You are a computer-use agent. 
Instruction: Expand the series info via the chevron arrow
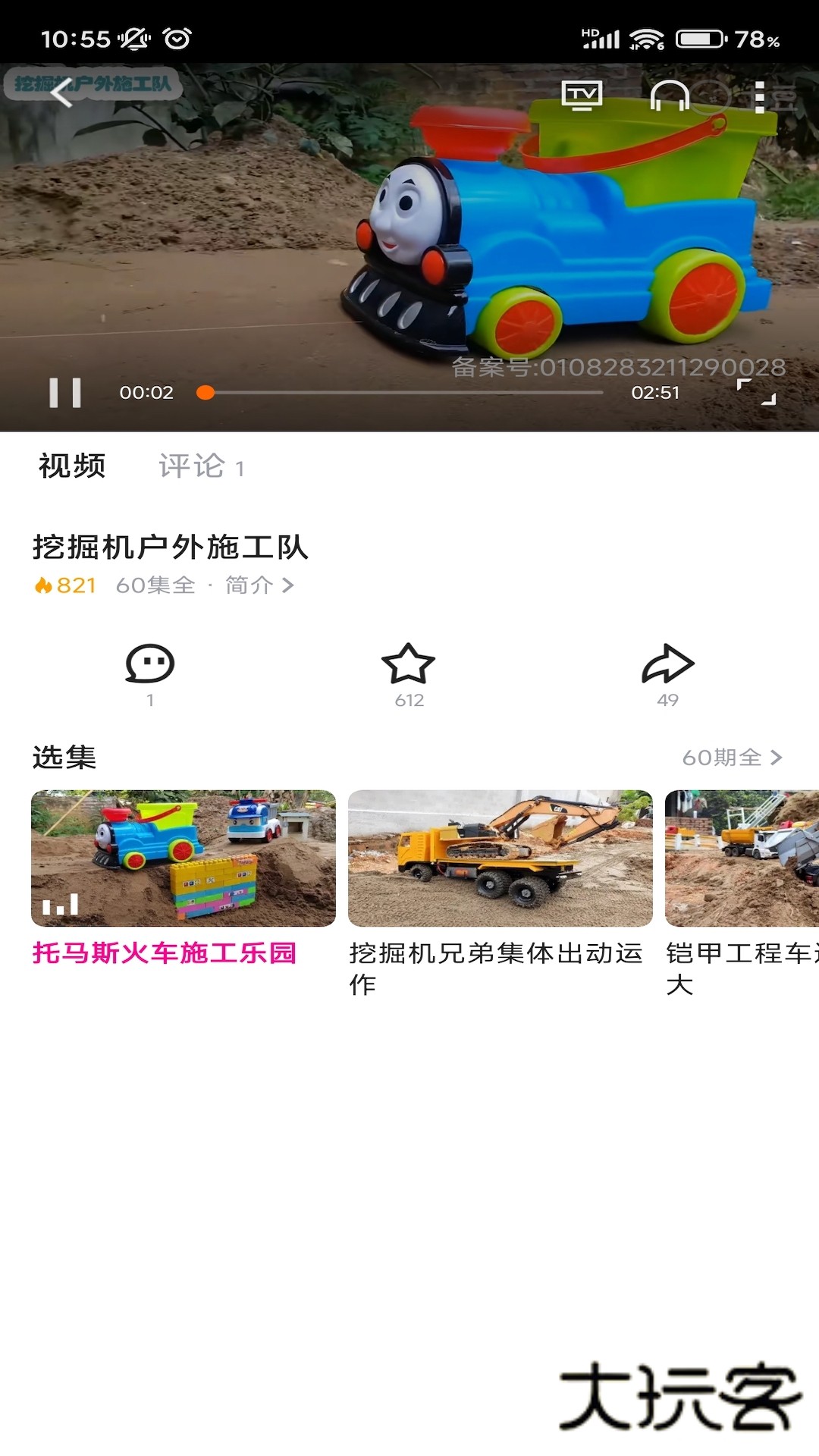point(288,585)
